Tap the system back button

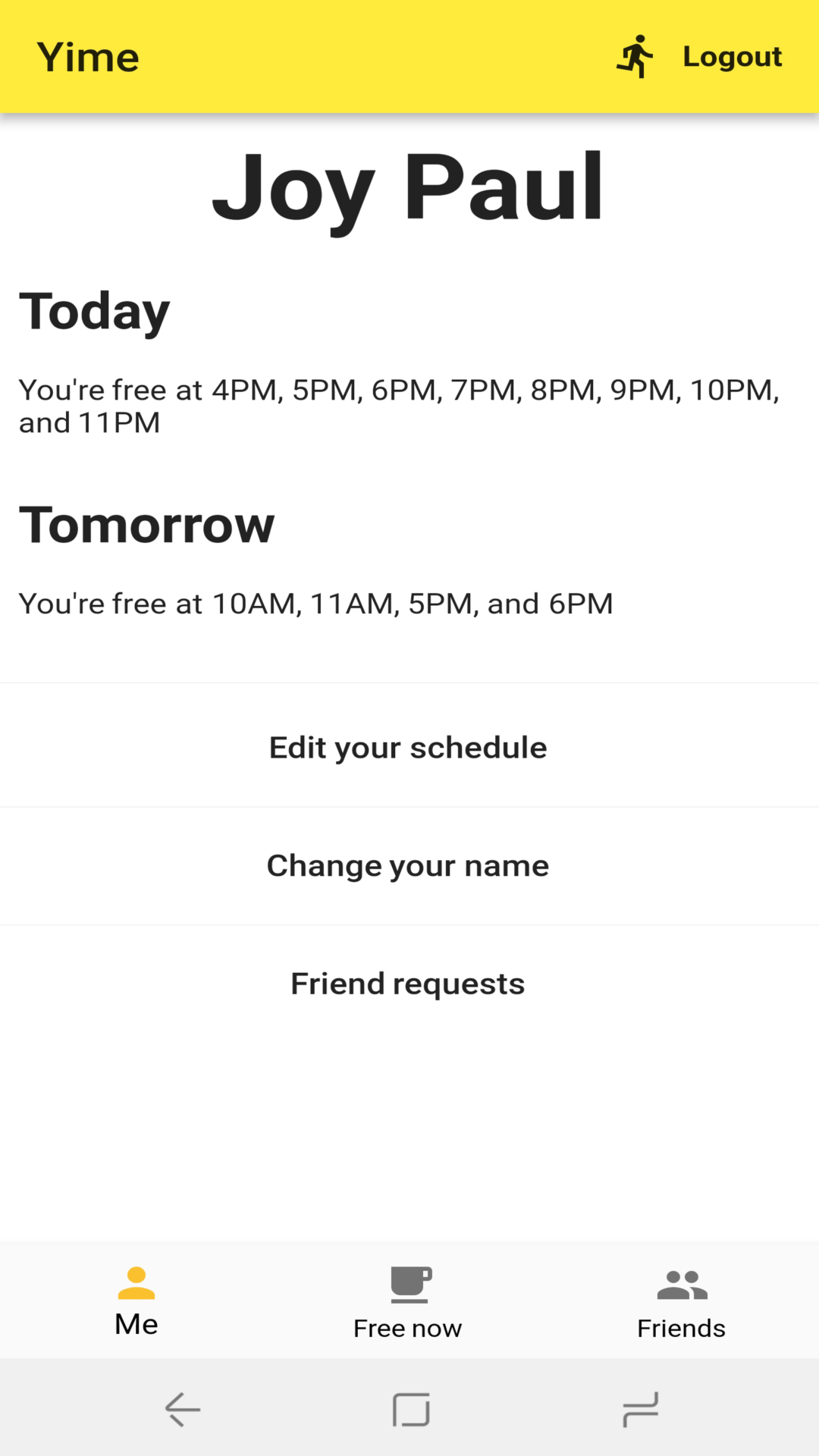click(x=183, y=1409)
